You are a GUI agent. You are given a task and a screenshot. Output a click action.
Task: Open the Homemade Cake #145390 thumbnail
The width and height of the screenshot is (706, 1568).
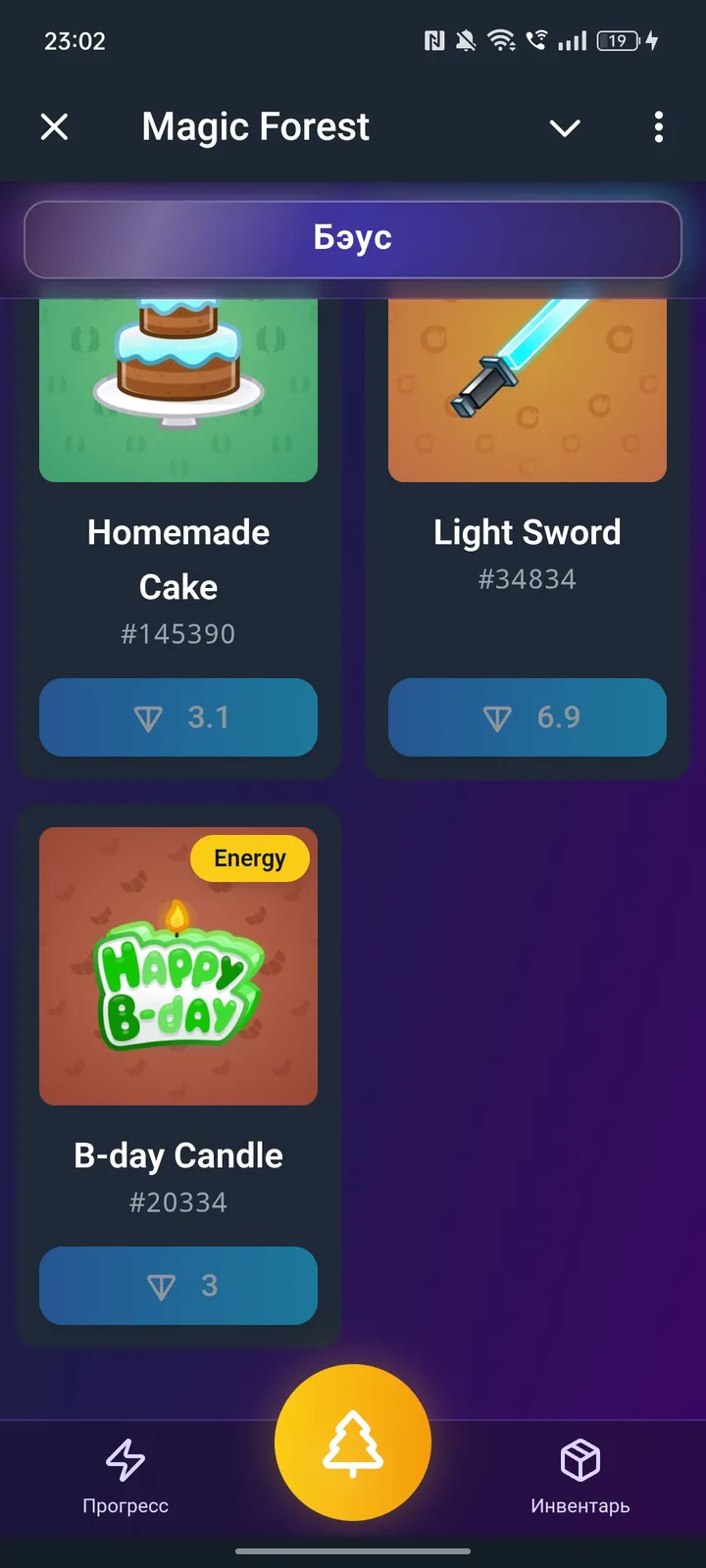(x=177, y=389)
